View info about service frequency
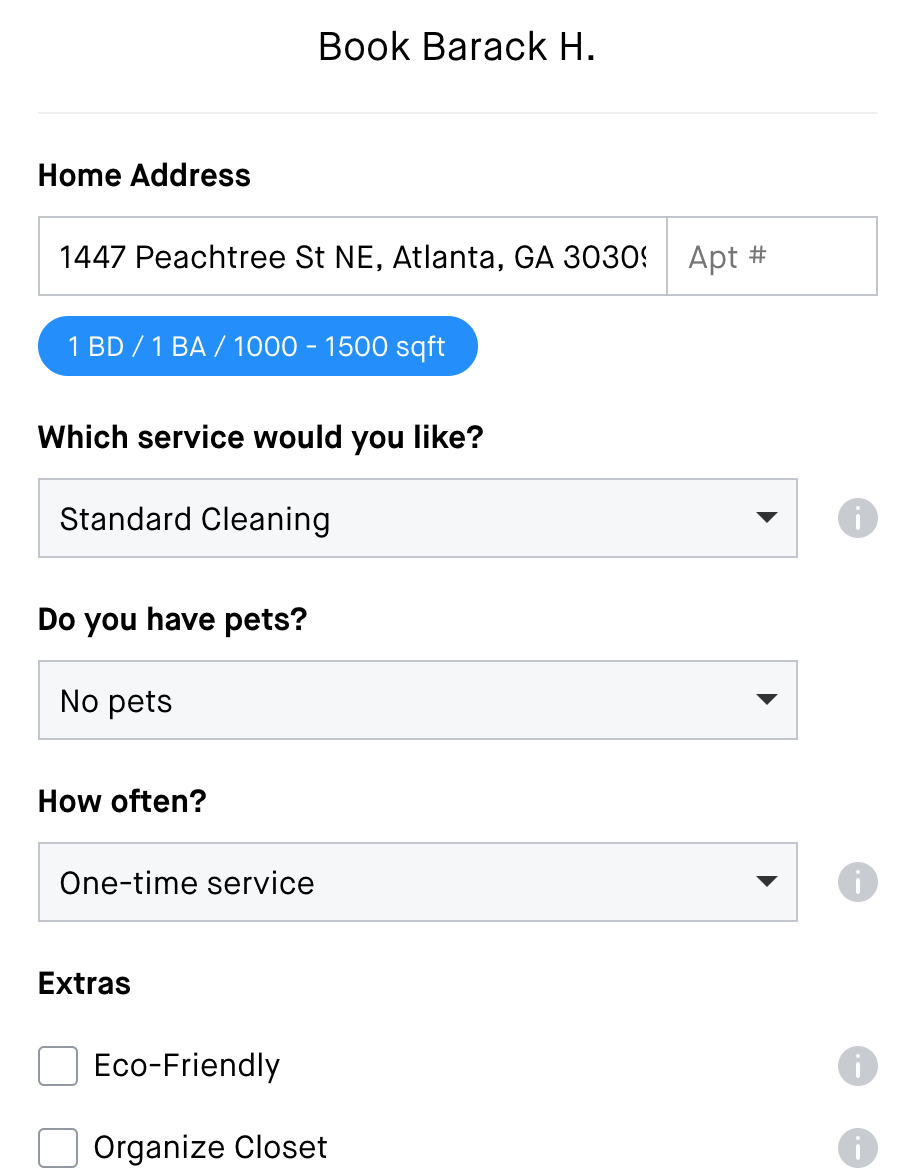The width and height of the screenshot is (902, 1176). click(857, 883)
